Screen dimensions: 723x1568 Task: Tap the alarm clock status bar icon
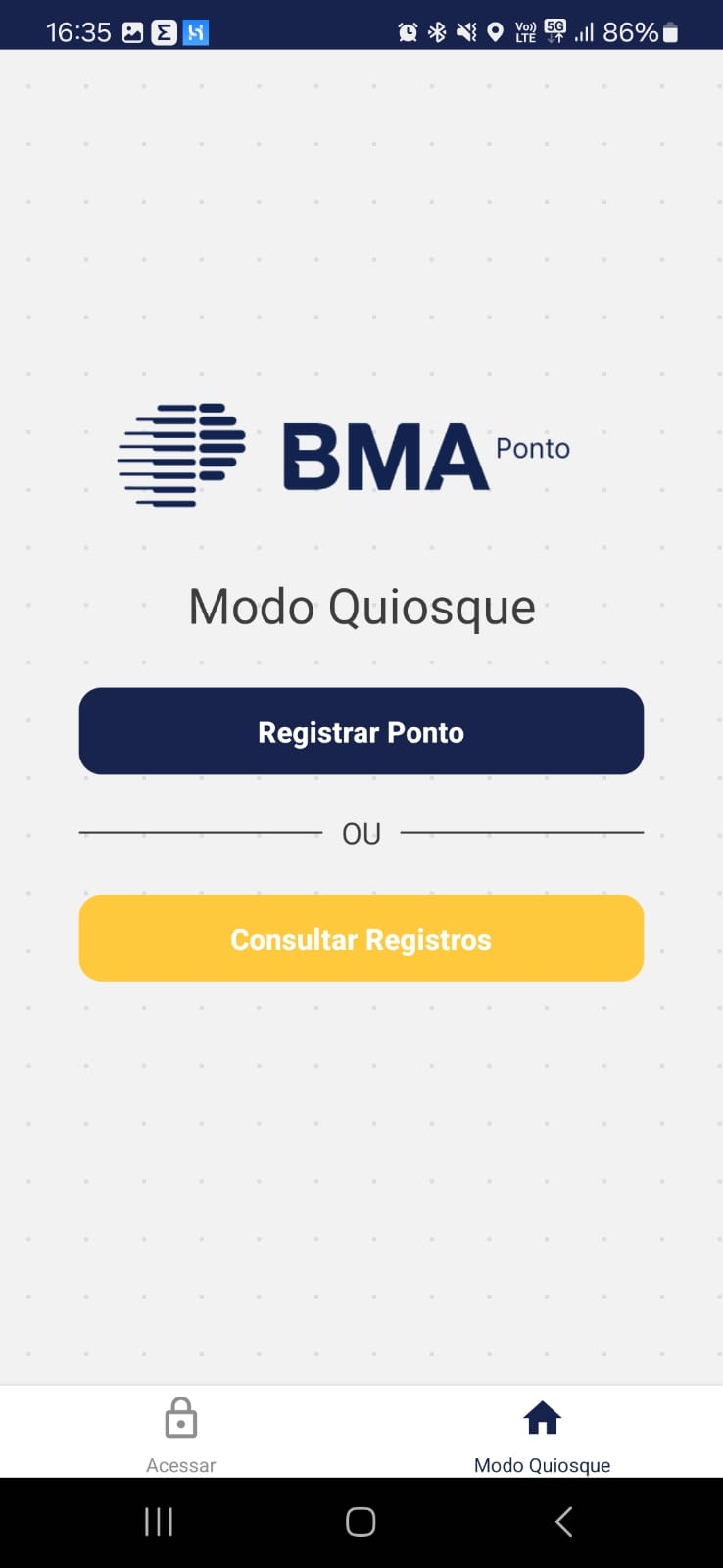point(408,30)
